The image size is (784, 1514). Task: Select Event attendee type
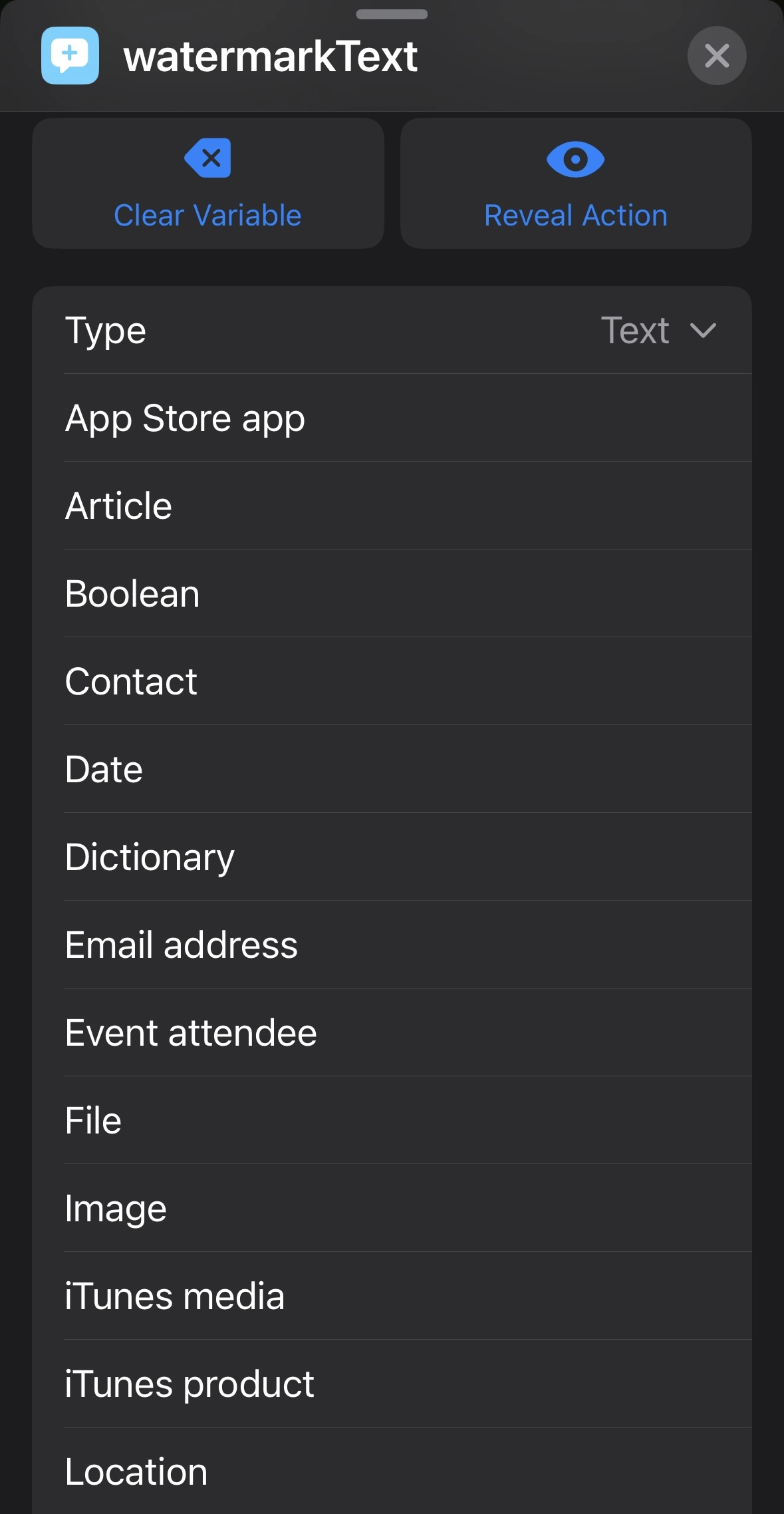click(x=392, y=1033)
